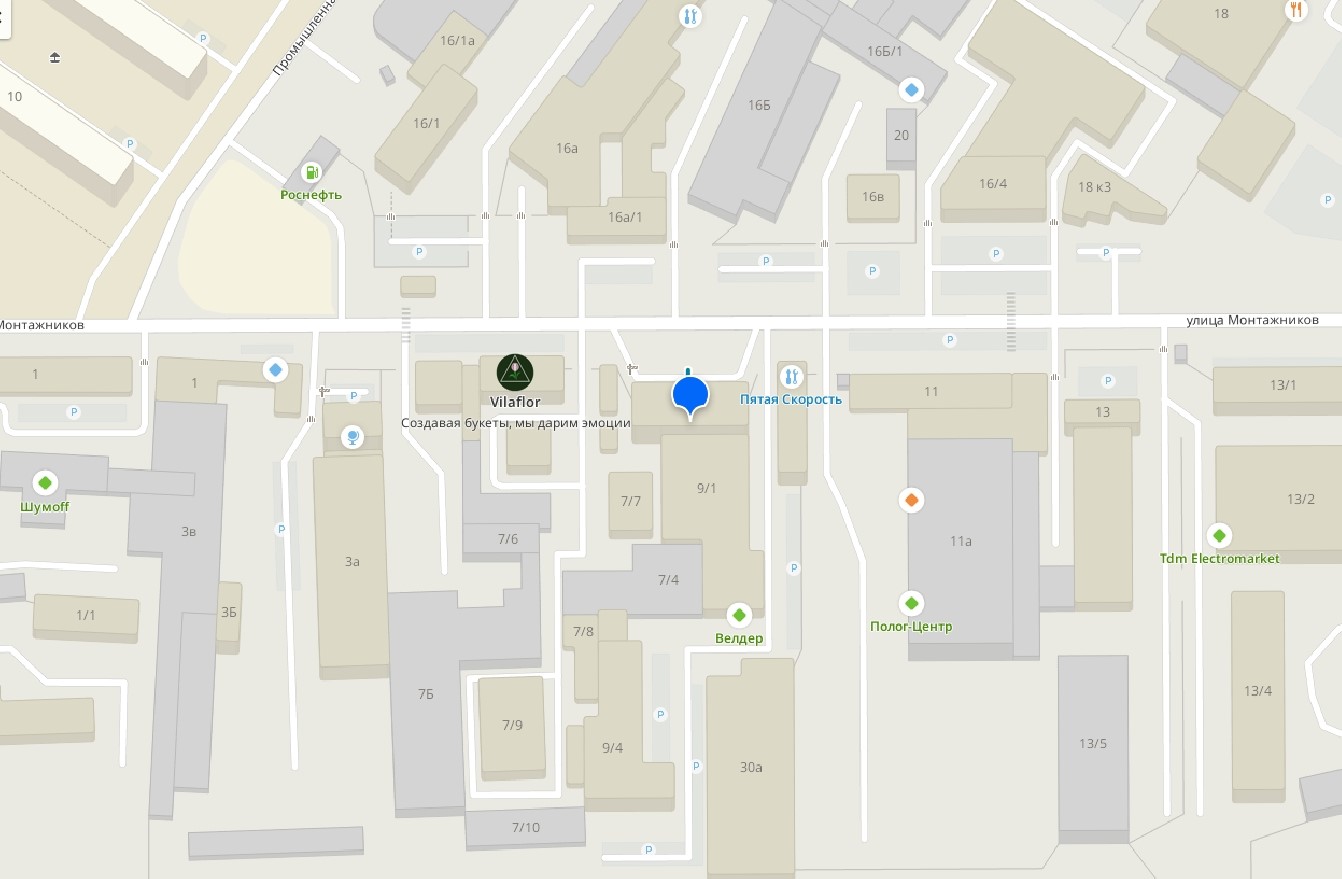Open the orange diamond marker at building 11a
This screenshot has width=1342, height=879.
coord(911,499)
